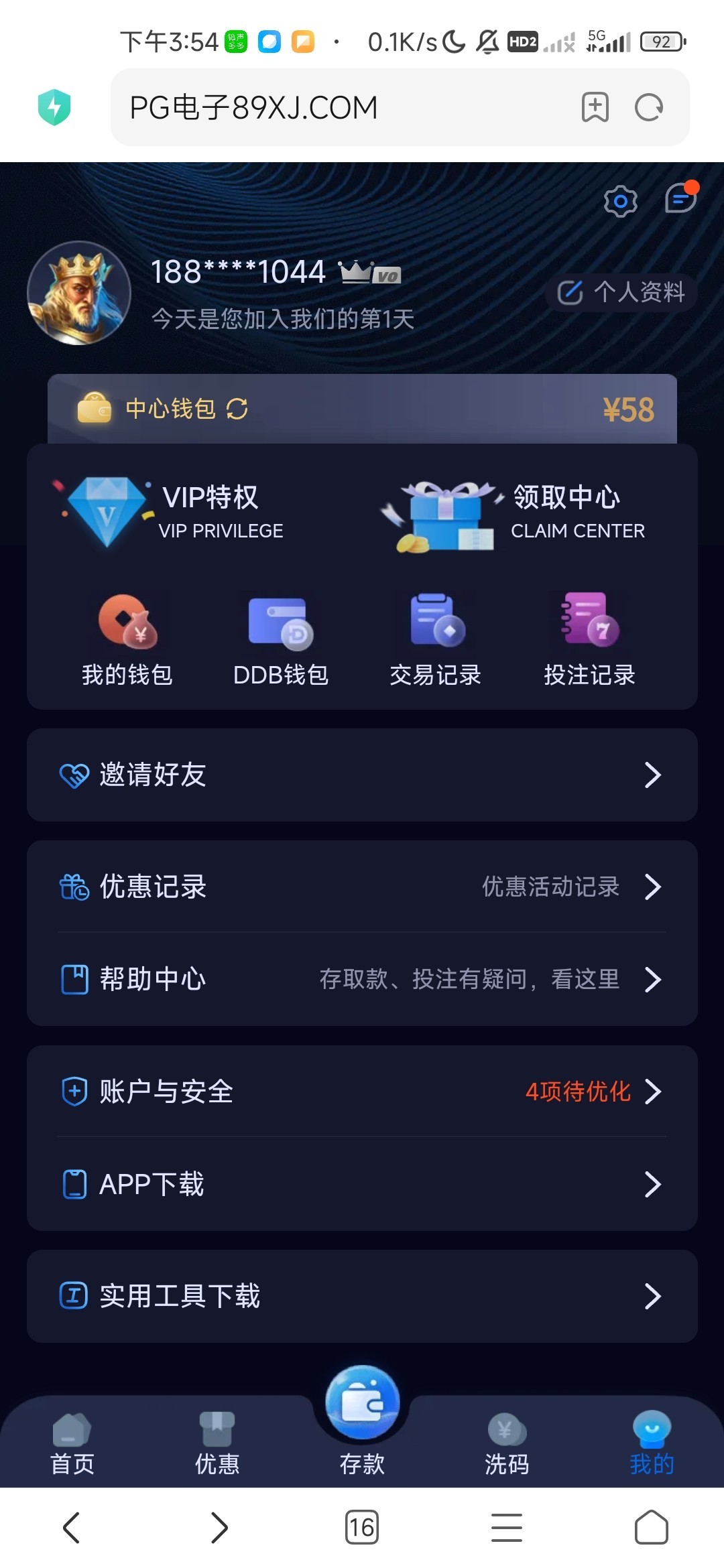Image resolution: width=724 pixels, height=1568 pixels.
Task: Expand 邀请好友 invite friends row
Action: tap(362, 775)
